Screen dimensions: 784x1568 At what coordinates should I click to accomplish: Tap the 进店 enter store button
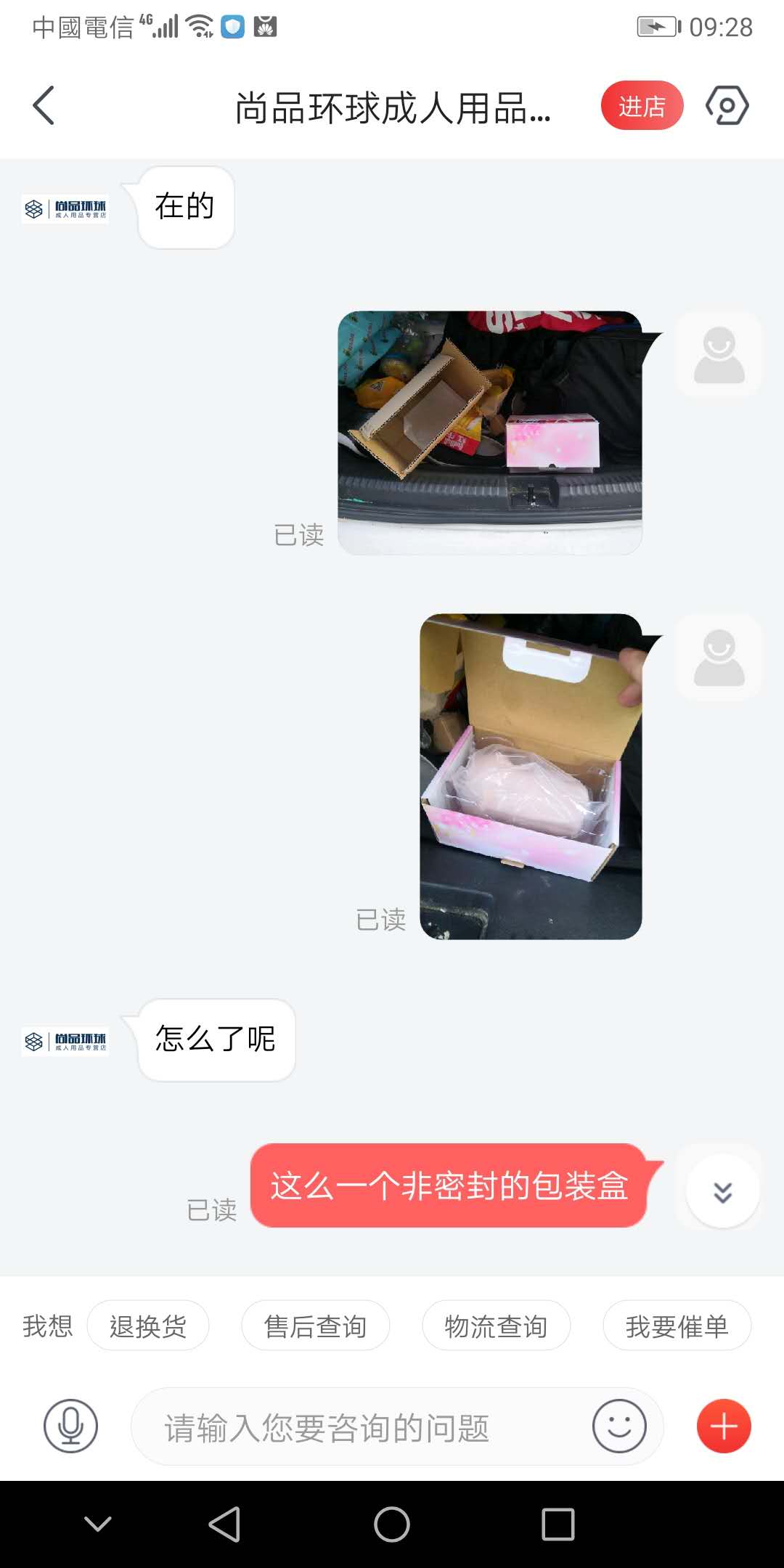pyautogui.click(x=642, y=106)
